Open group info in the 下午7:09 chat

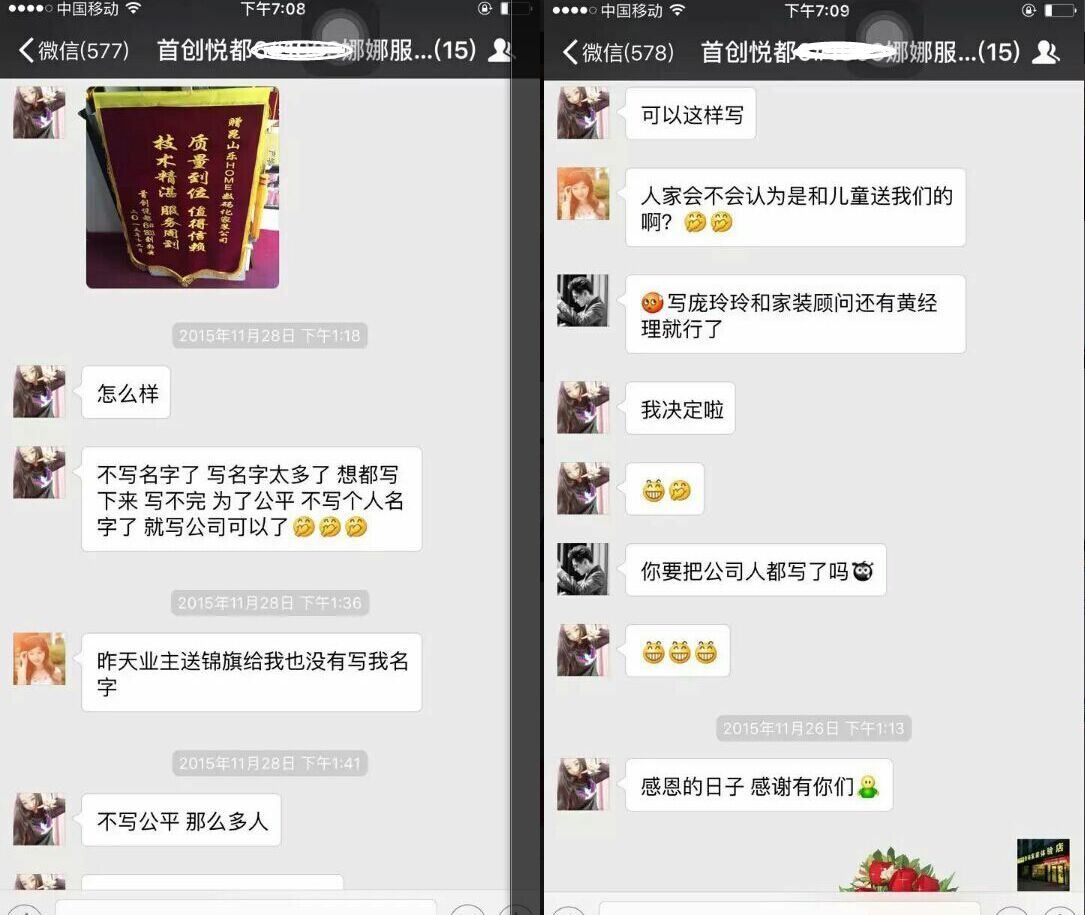click(x=1045, y=52)
